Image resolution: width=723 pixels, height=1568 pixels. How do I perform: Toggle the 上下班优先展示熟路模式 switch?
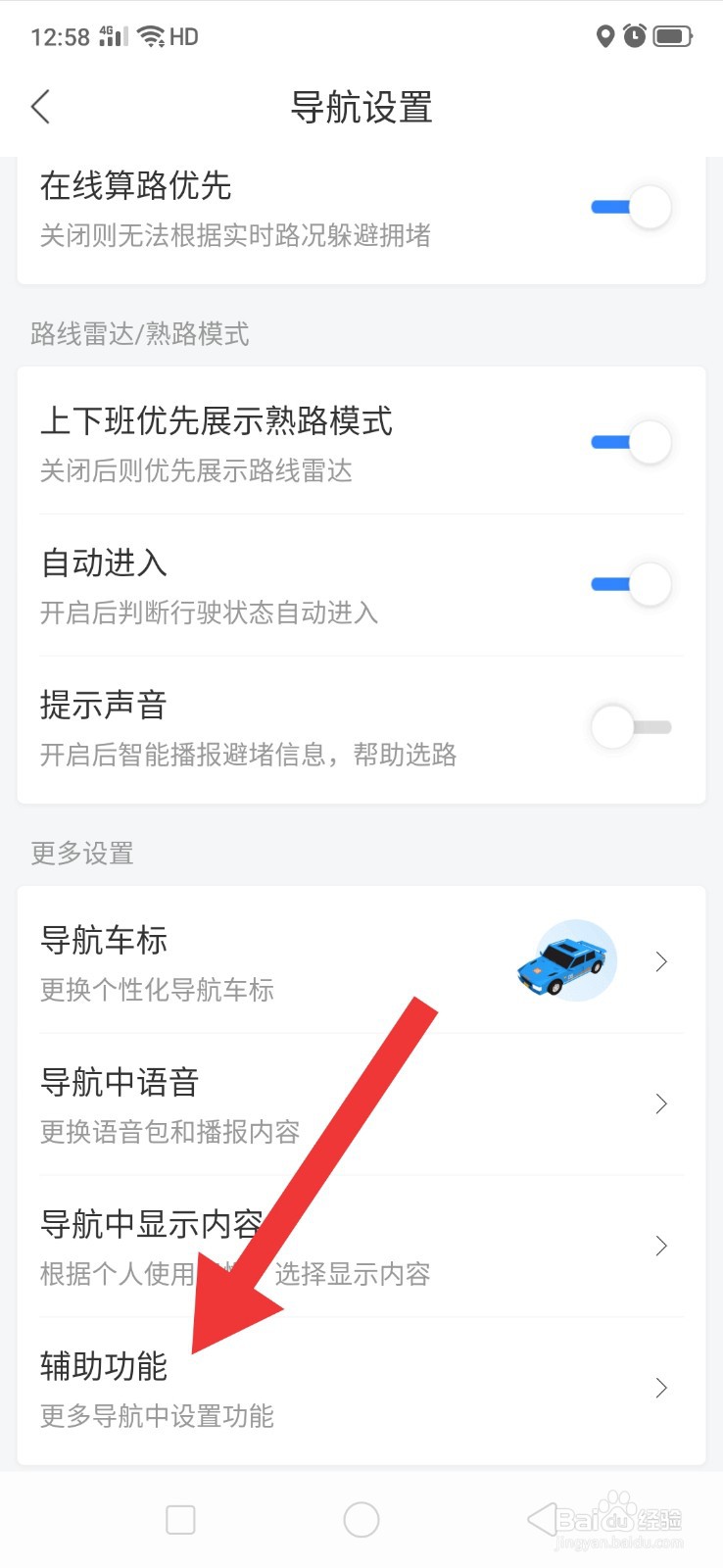(x=632, y=442)
